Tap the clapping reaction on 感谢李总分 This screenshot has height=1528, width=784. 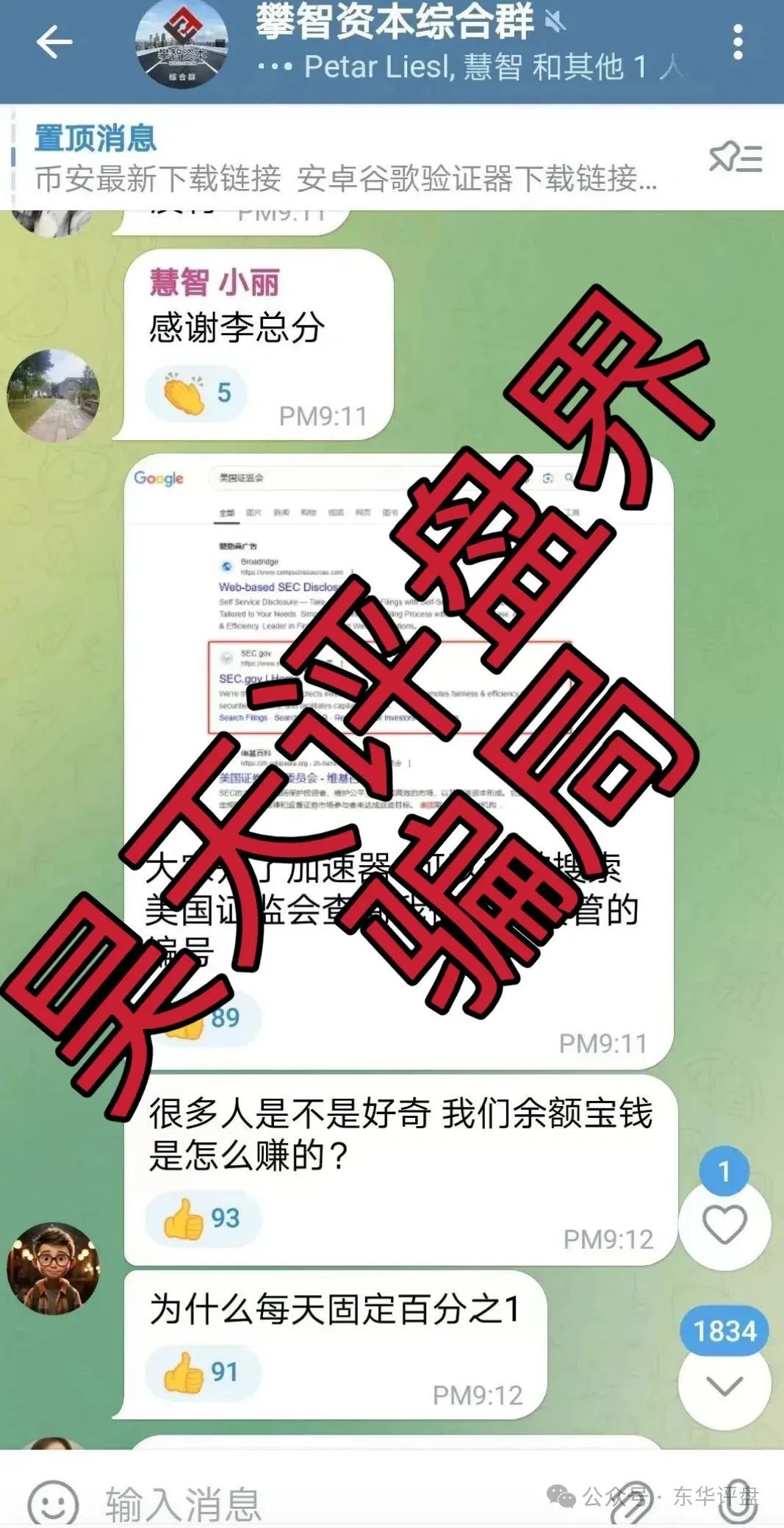[x=195, y=393]
